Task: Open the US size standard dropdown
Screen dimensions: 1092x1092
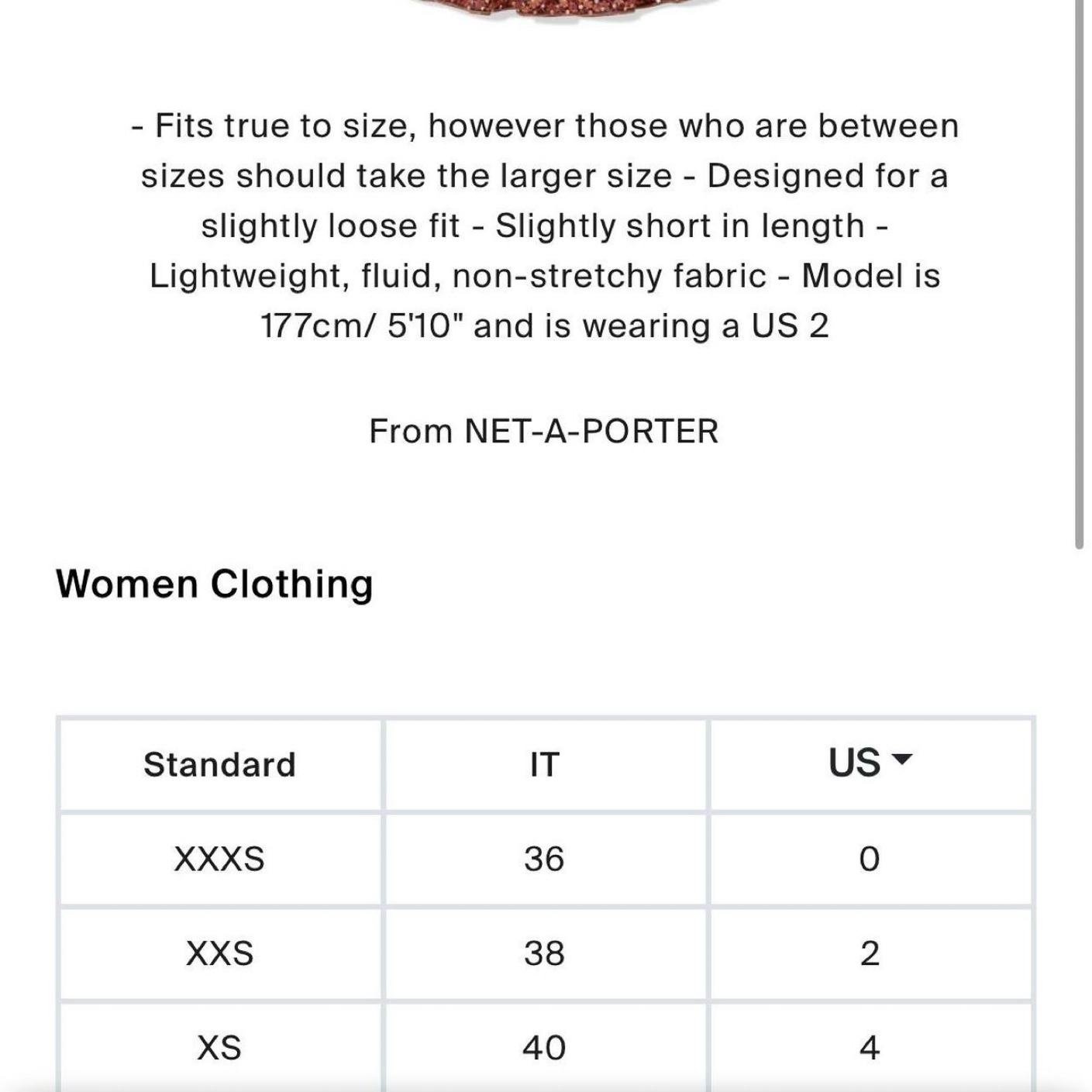Action: [870, 763]
